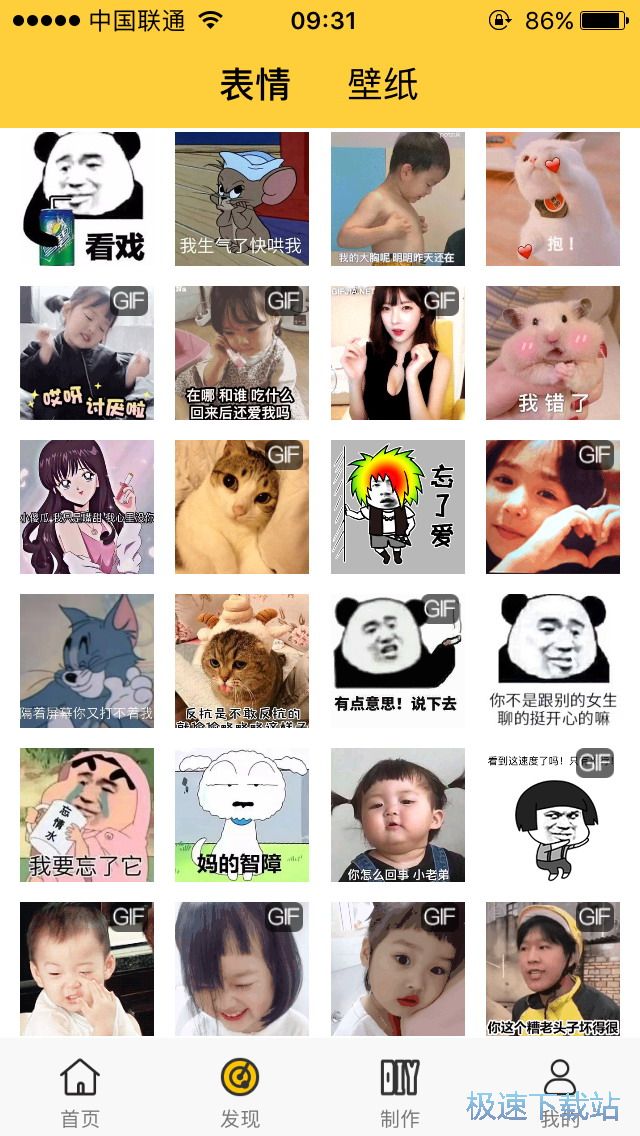Open the 看戏 panda sticker
This screenshot has height=1136, width=640.
(87, 199)
